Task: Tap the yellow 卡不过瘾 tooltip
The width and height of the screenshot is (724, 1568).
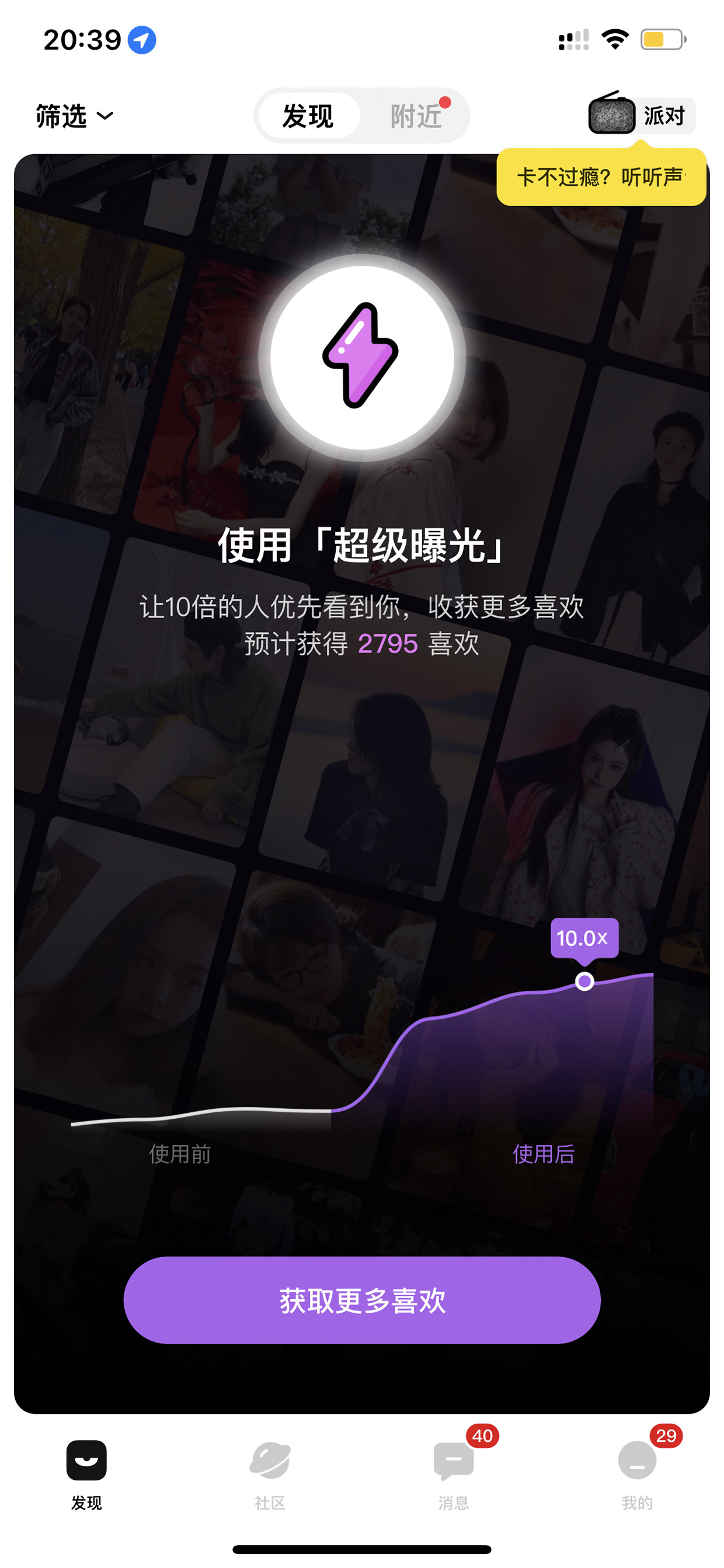Action: coord(601,177)
